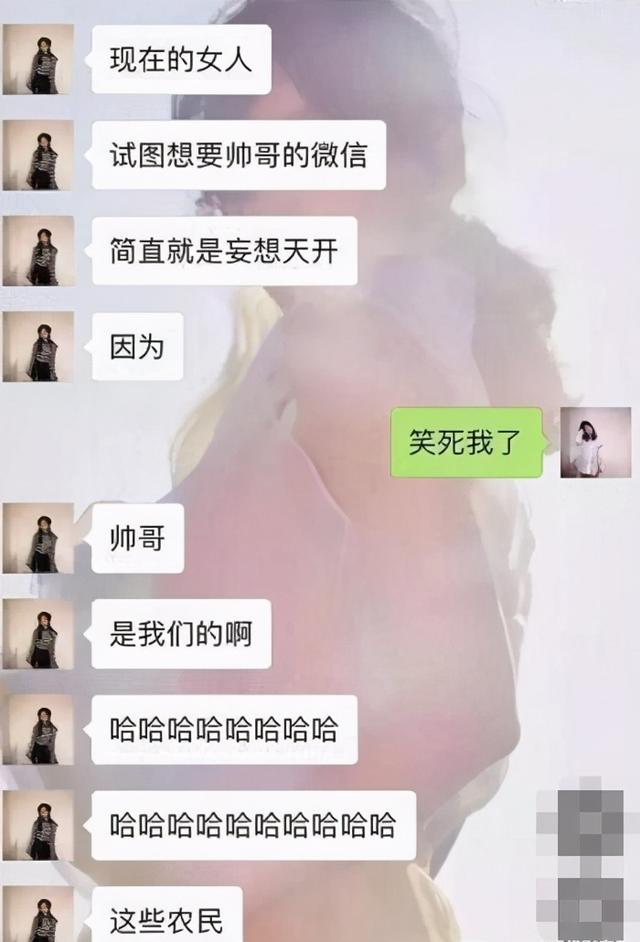
Task: Tap my own avatar next to 笑死我了
Action: (595, 442)
